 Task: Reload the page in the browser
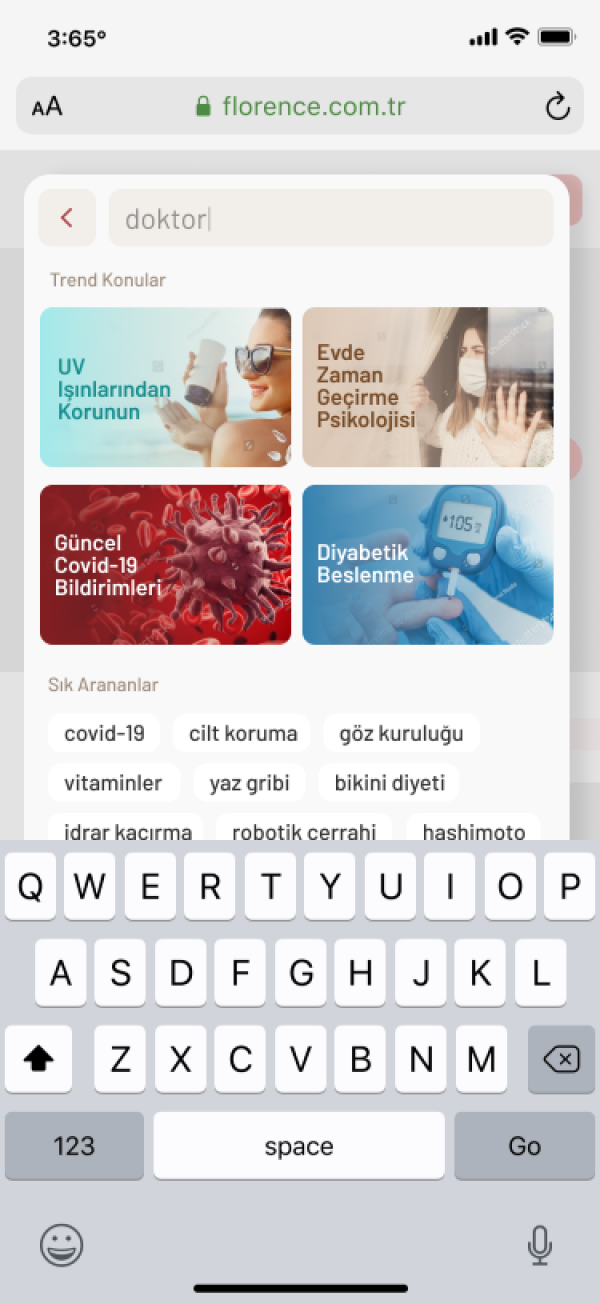pos(557,106)
